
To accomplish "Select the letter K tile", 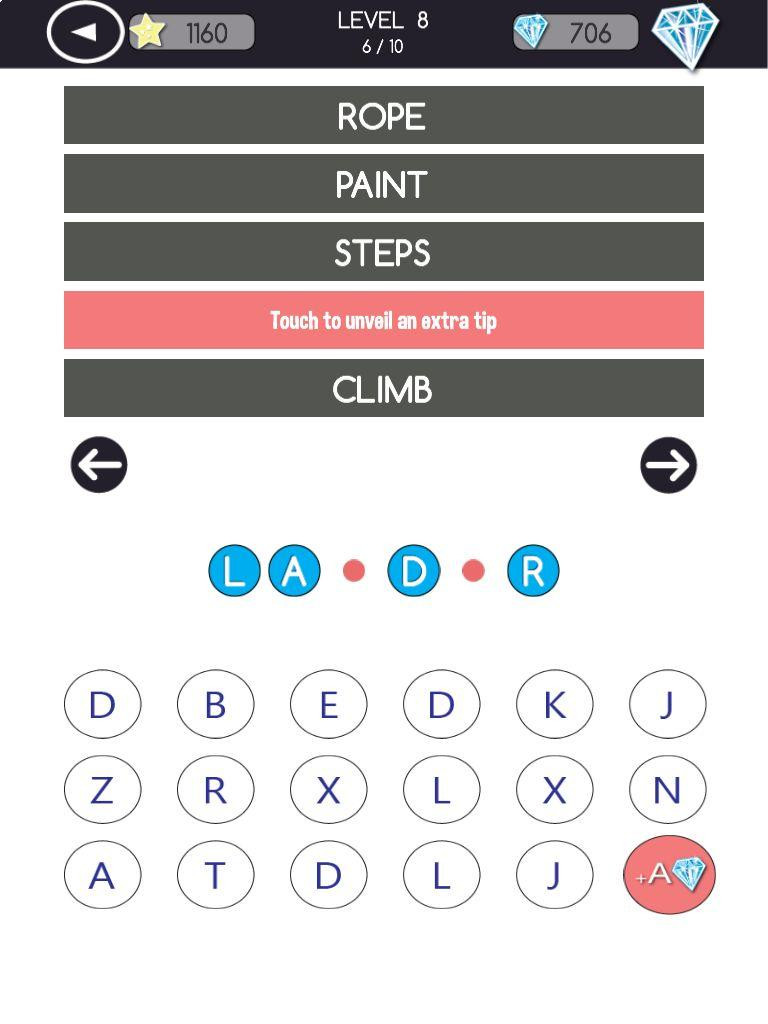I will pyautogui.click(x=554, y=705).
